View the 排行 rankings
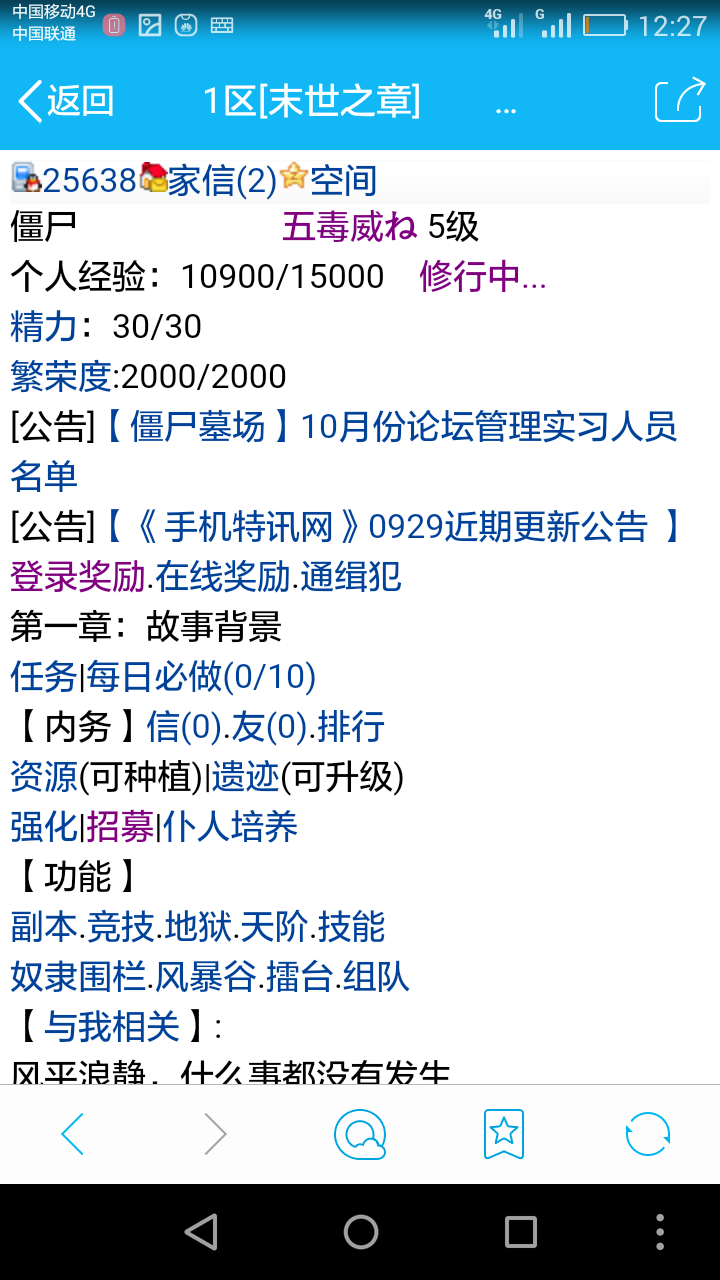Image resolution: width=720 pixels, height=1280 pixels. coord(351,727)
